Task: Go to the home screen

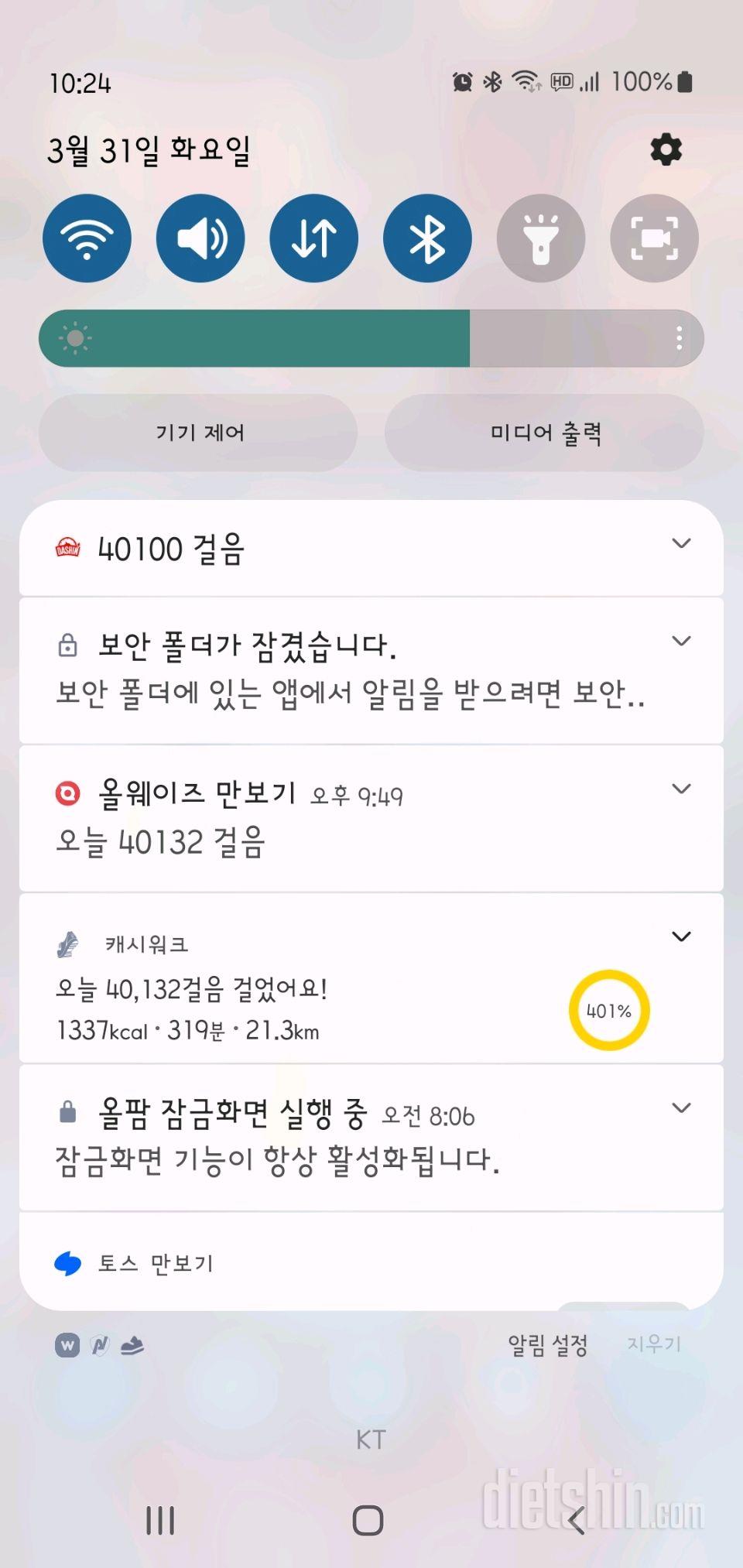Action: (368, 1520)
